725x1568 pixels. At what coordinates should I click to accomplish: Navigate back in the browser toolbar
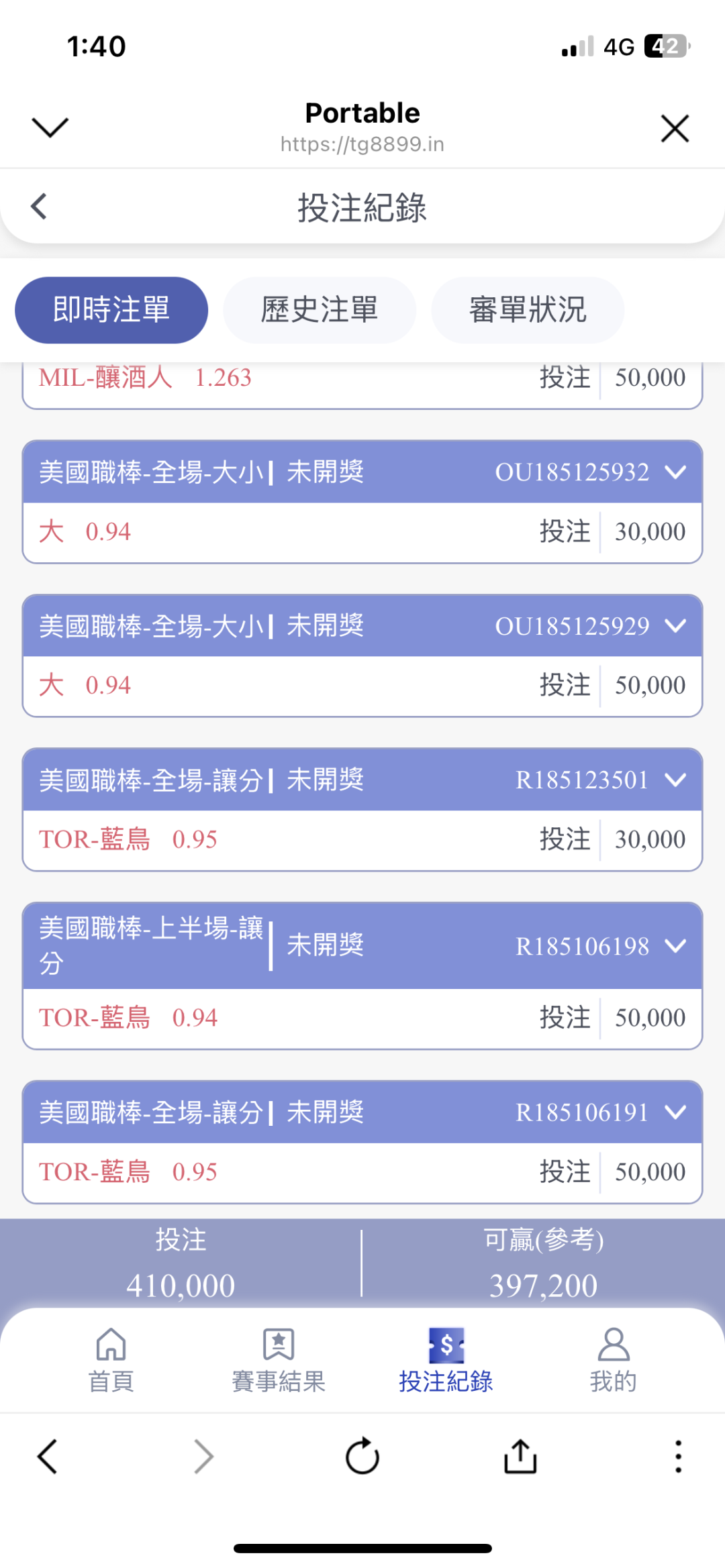(47, 1457)
